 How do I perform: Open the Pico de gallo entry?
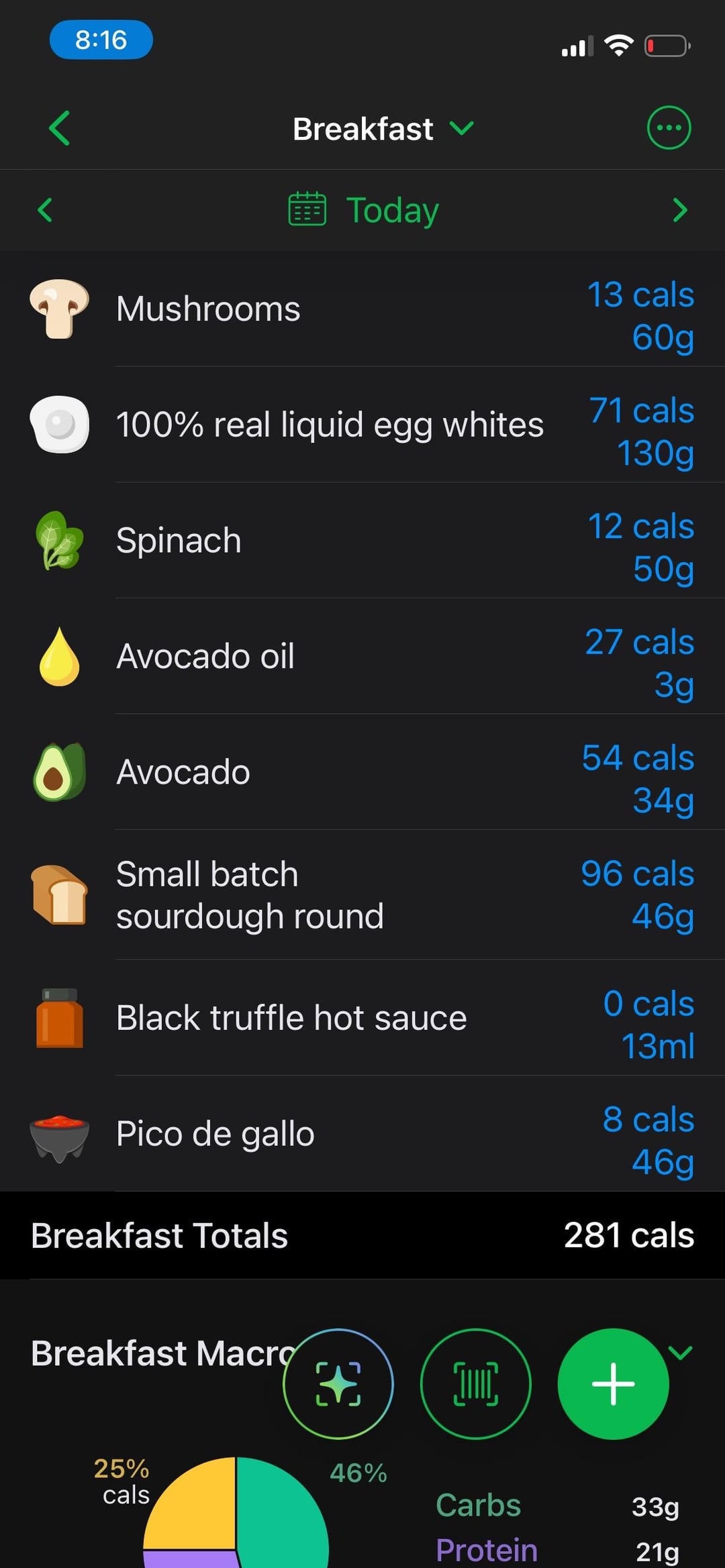tap(362, 1134)
